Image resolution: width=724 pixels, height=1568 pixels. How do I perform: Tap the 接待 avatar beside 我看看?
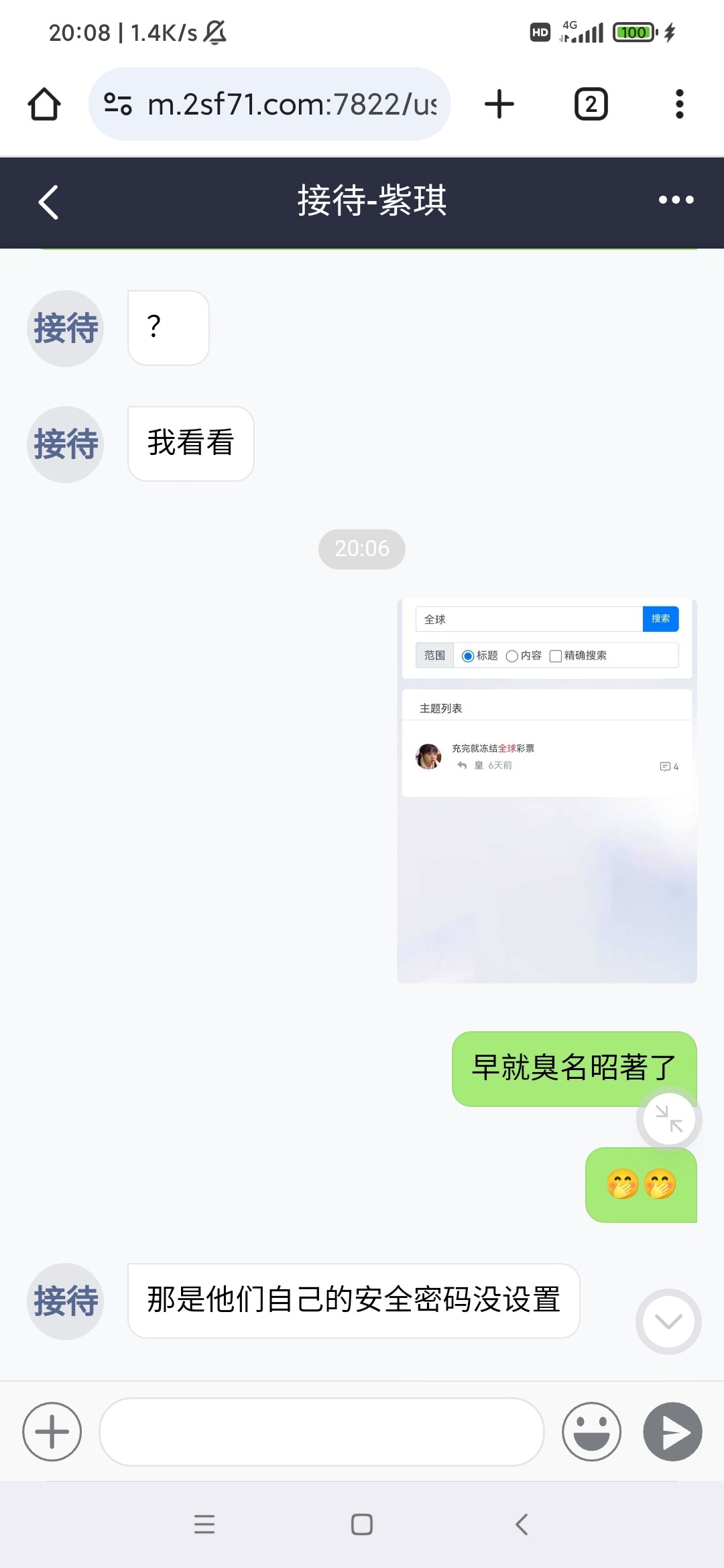tap(66, 444)
